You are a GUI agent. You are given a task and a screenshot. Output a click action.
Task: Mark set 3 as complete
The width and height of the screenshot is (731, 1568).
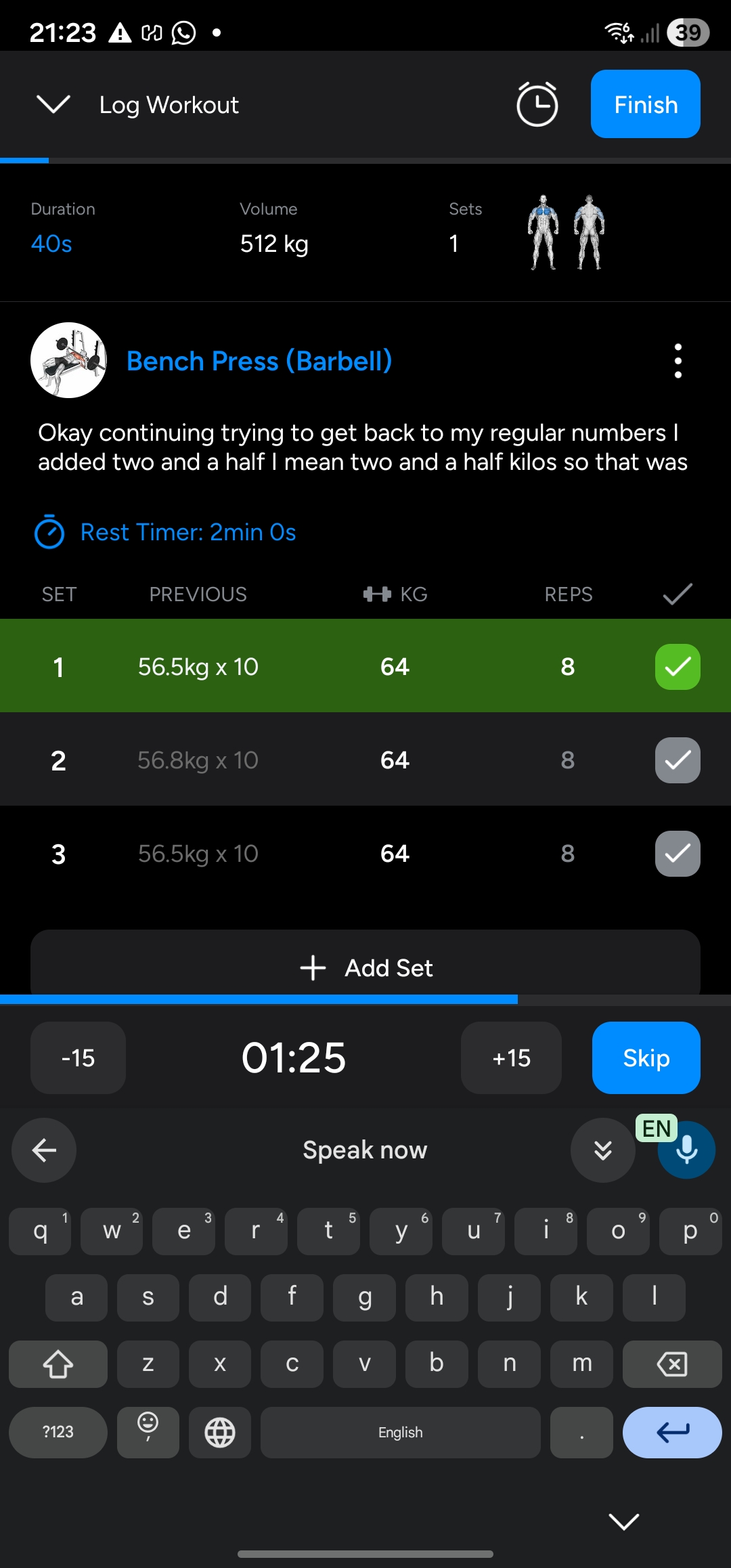point(677,854)
